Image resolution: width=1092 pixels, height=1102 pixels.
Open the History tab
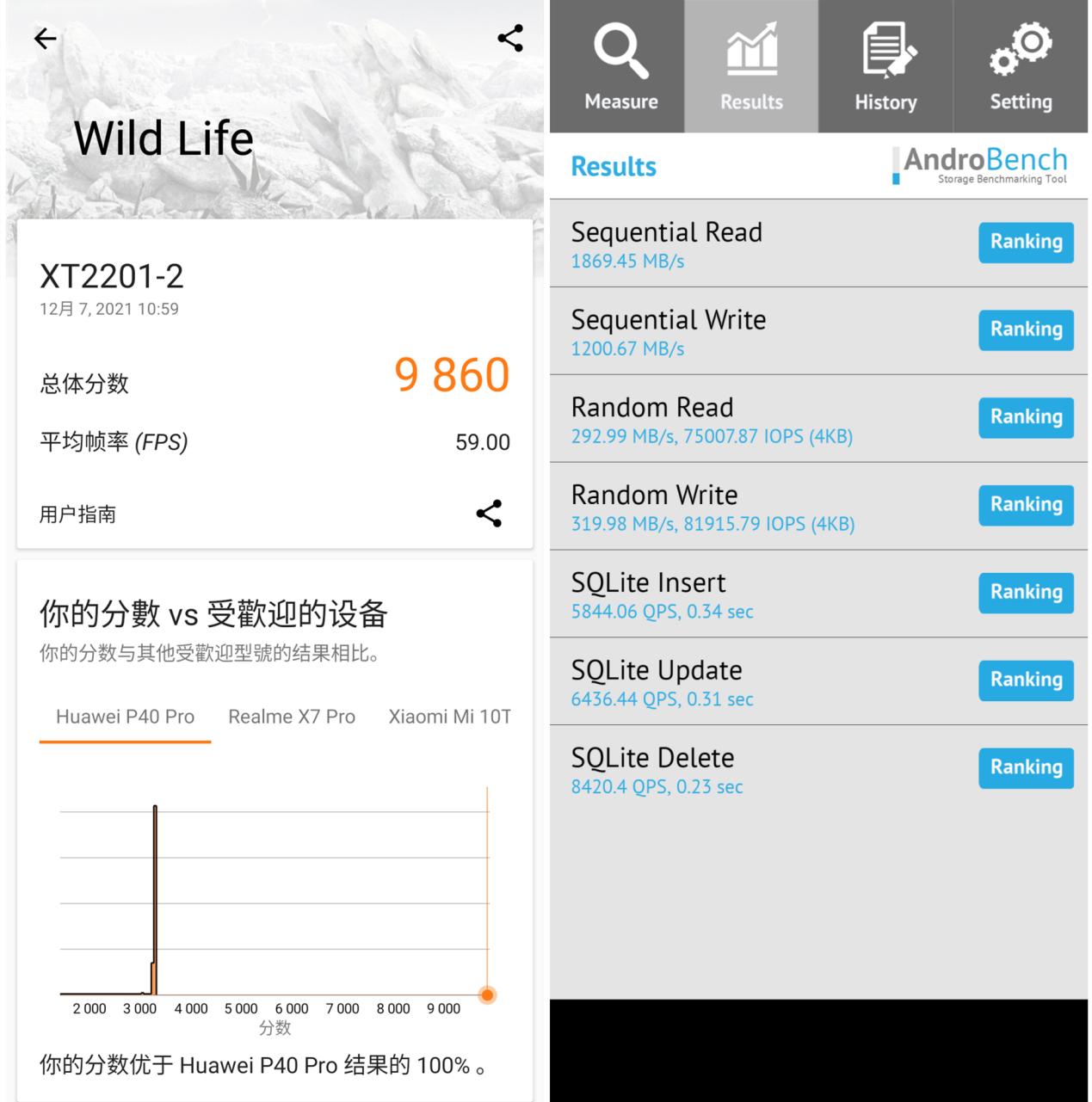point(885,67)
